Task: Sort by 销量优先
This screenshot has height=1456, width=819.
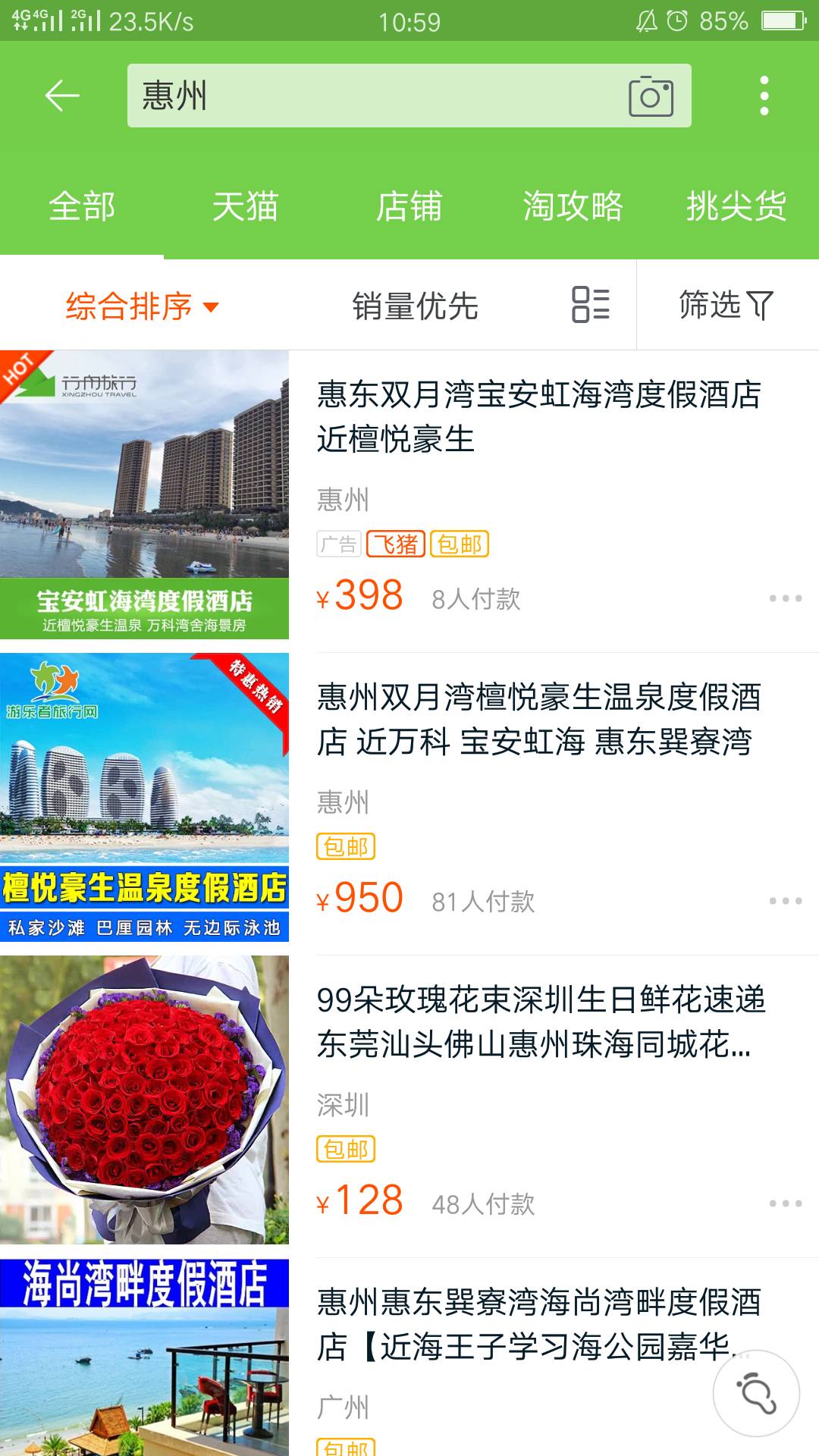Action: pos(415,306)
